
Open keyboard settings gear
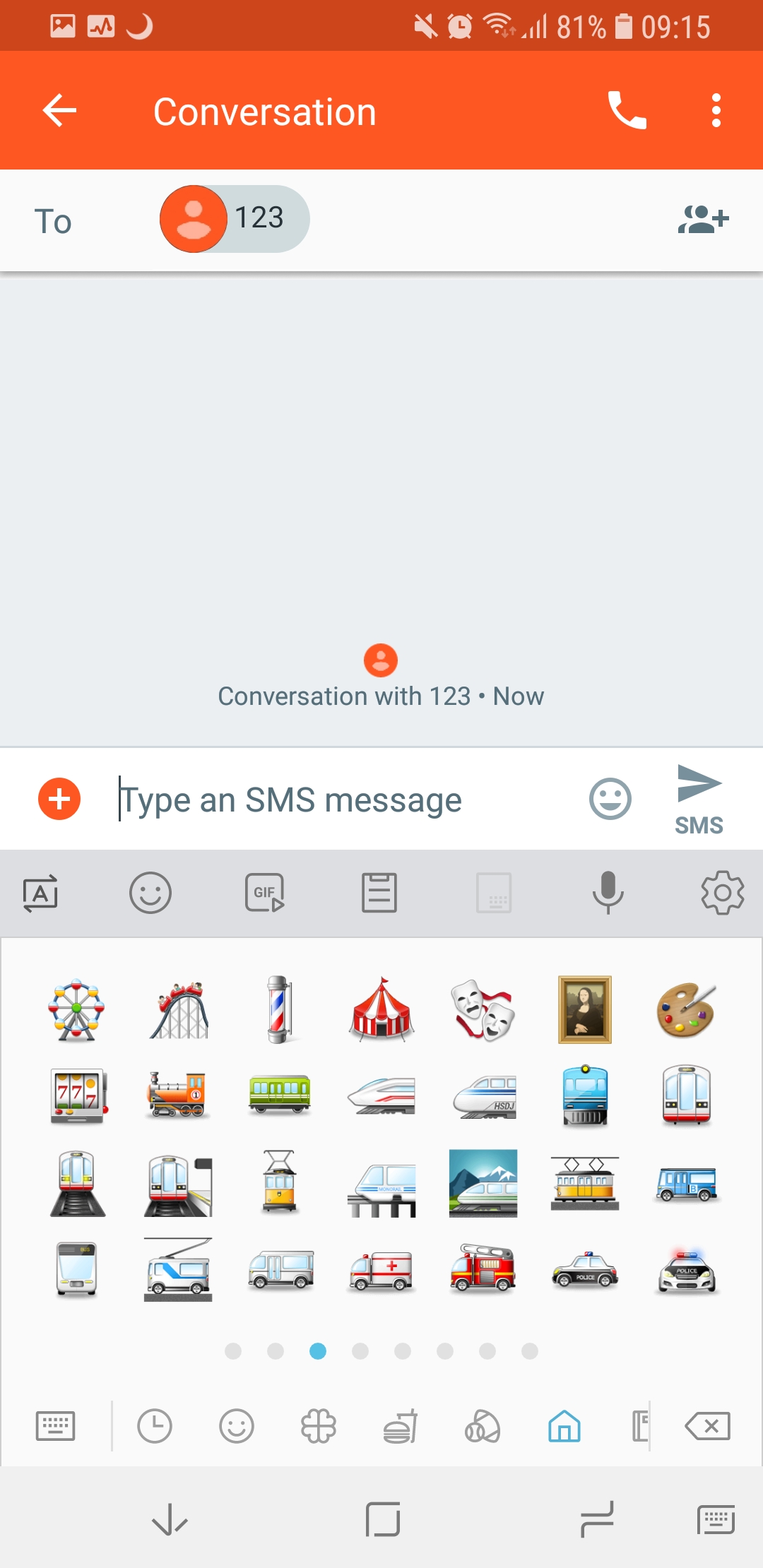(x=722, y=893)
